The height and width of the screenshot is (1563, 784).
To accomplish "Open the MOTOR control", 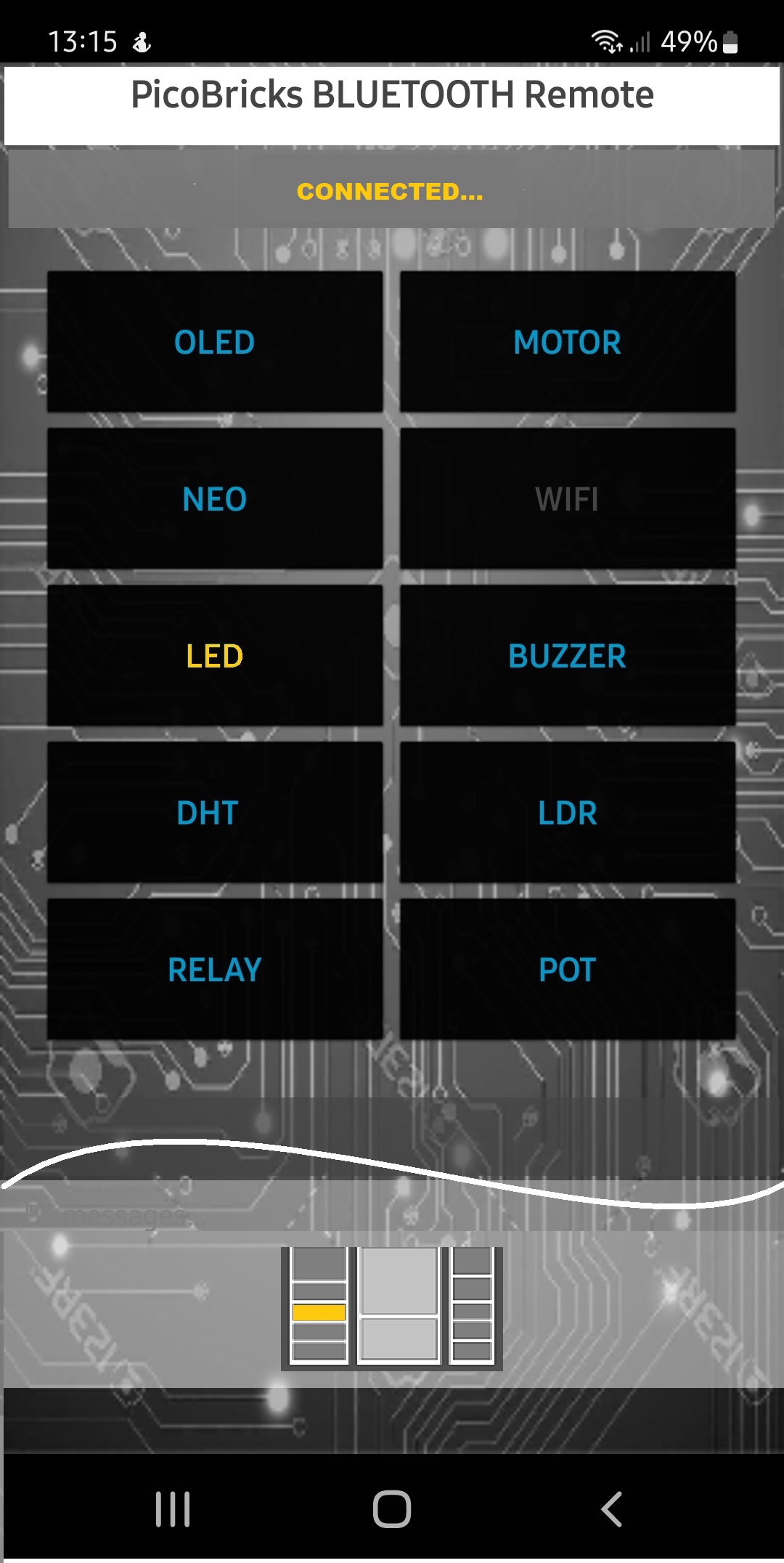I will coord(567,342).
